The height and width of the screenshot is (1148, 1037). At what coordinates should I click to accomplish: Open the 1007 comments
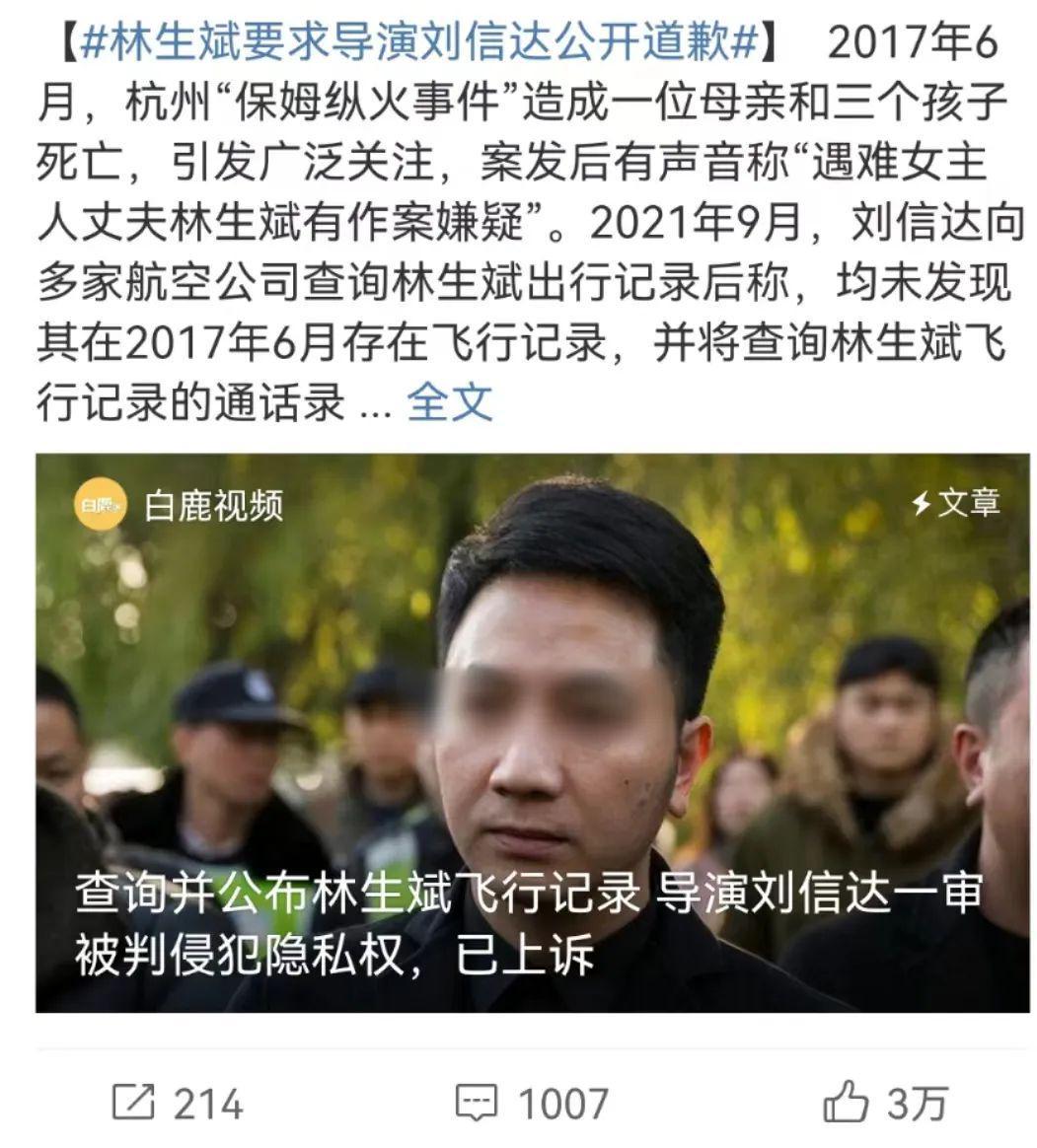532,1103
